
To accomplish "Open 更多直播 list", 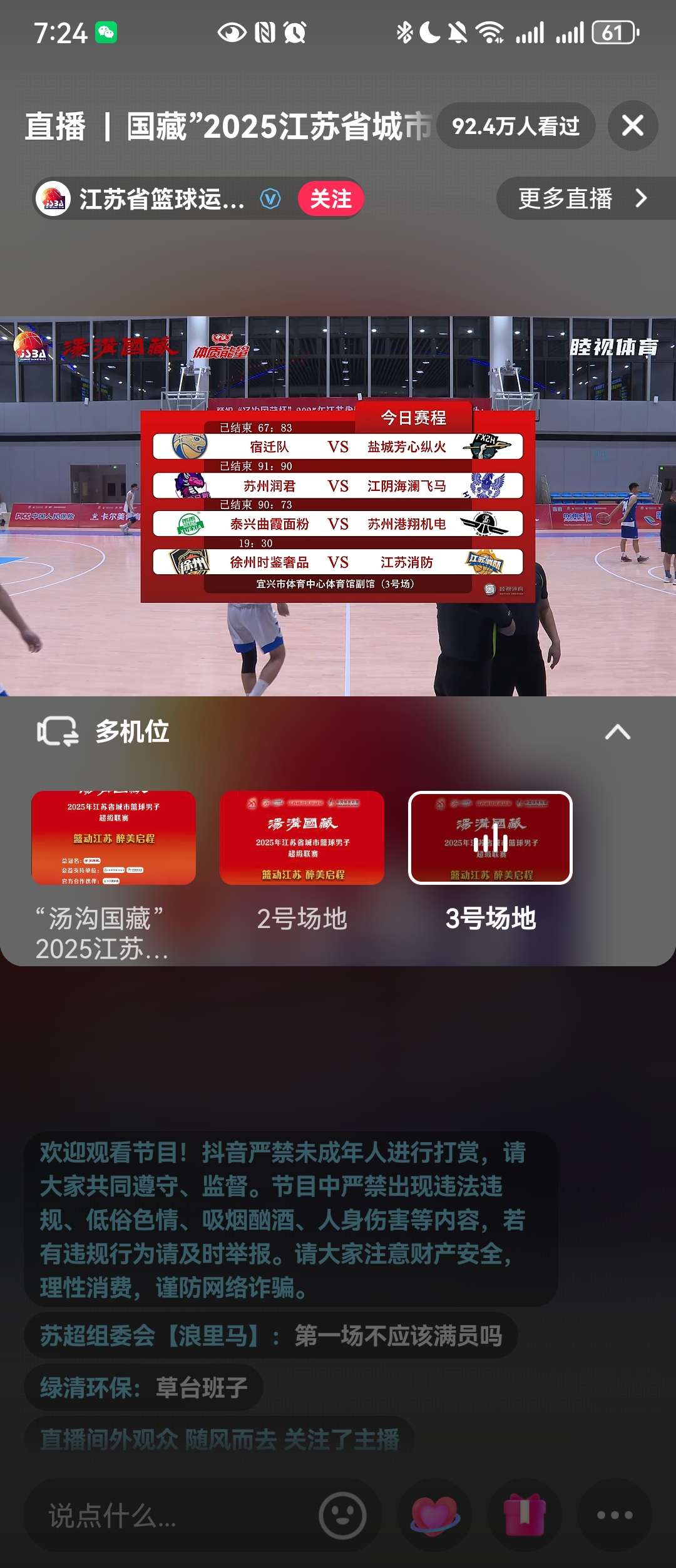I will [582, 199].
